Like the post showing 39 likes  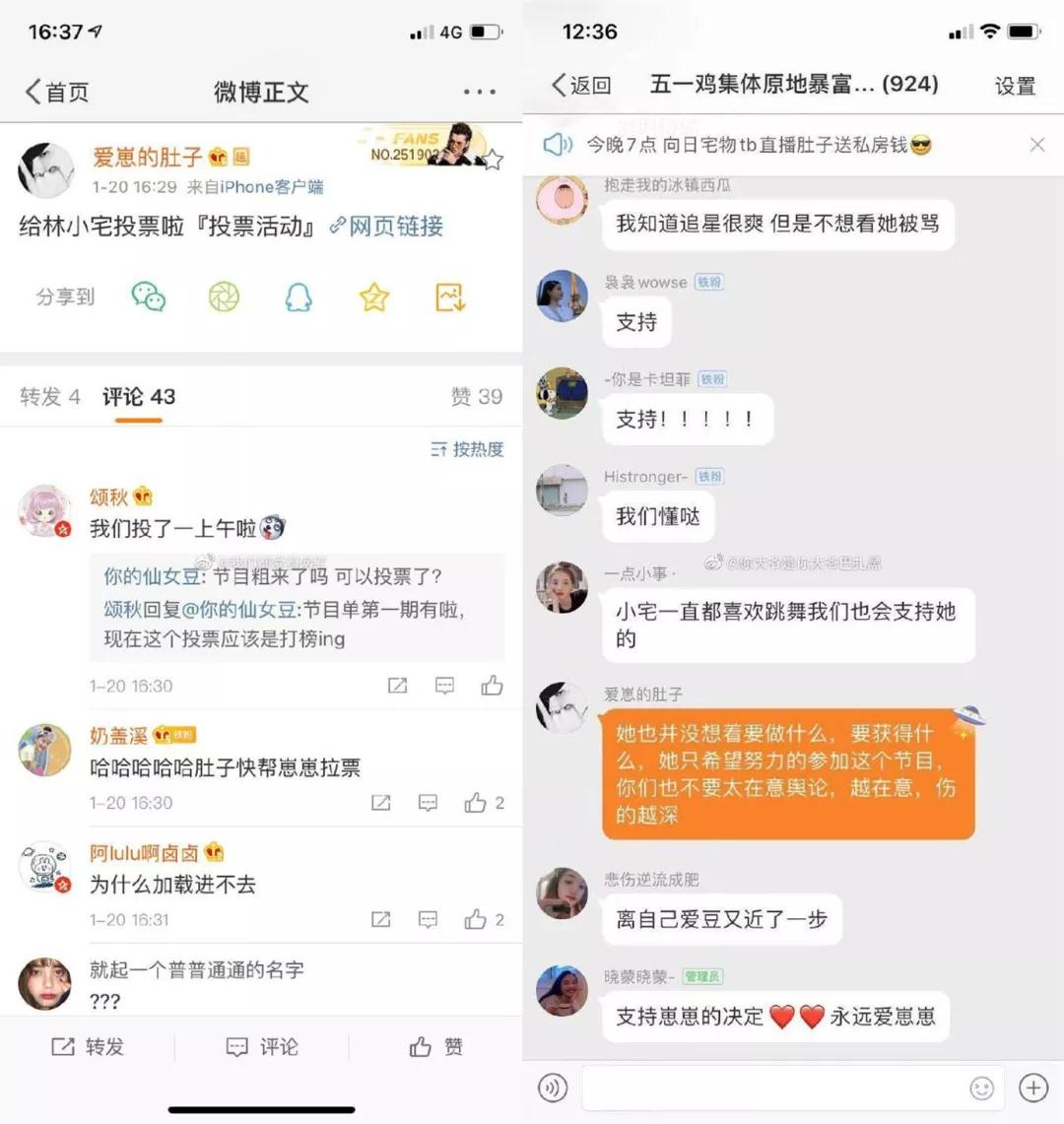tap(476, 396)
